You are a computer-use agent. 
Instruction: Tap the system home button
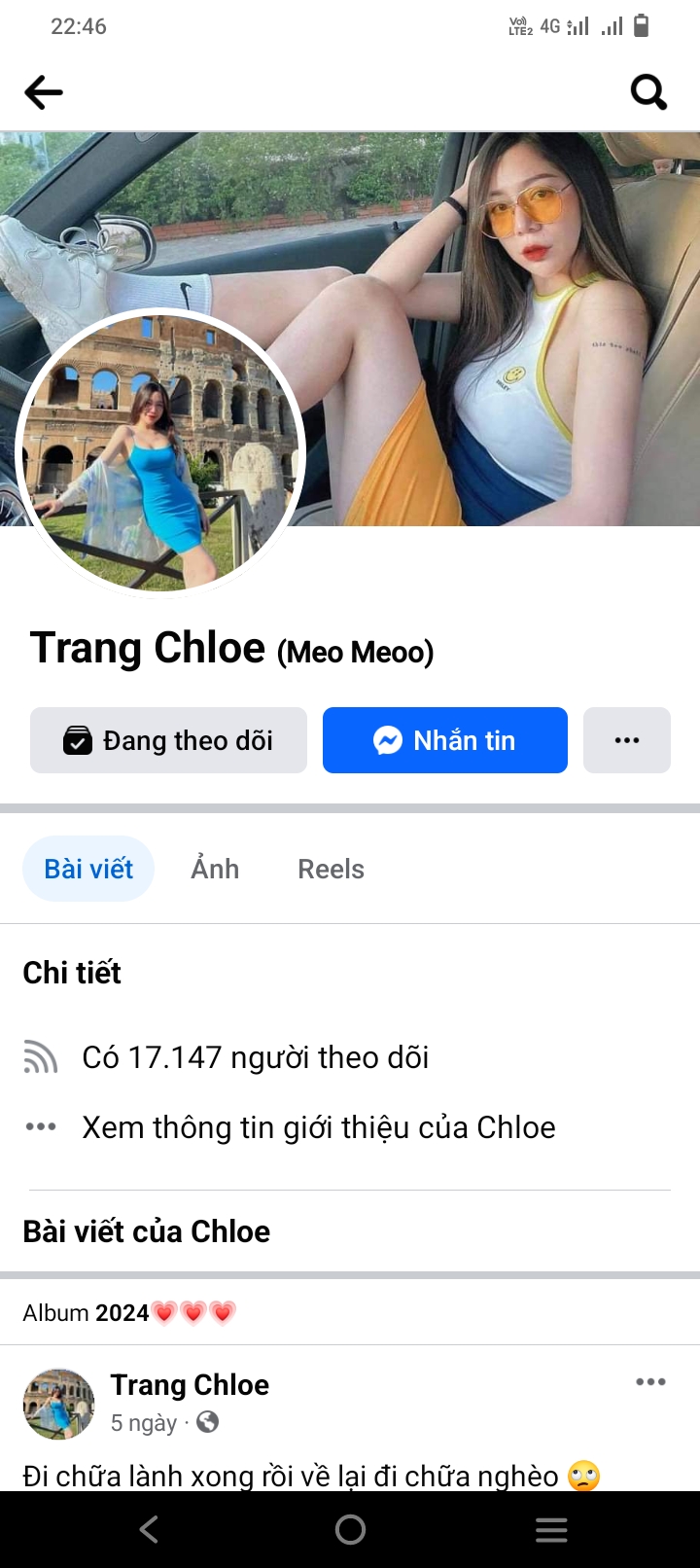350,1530
